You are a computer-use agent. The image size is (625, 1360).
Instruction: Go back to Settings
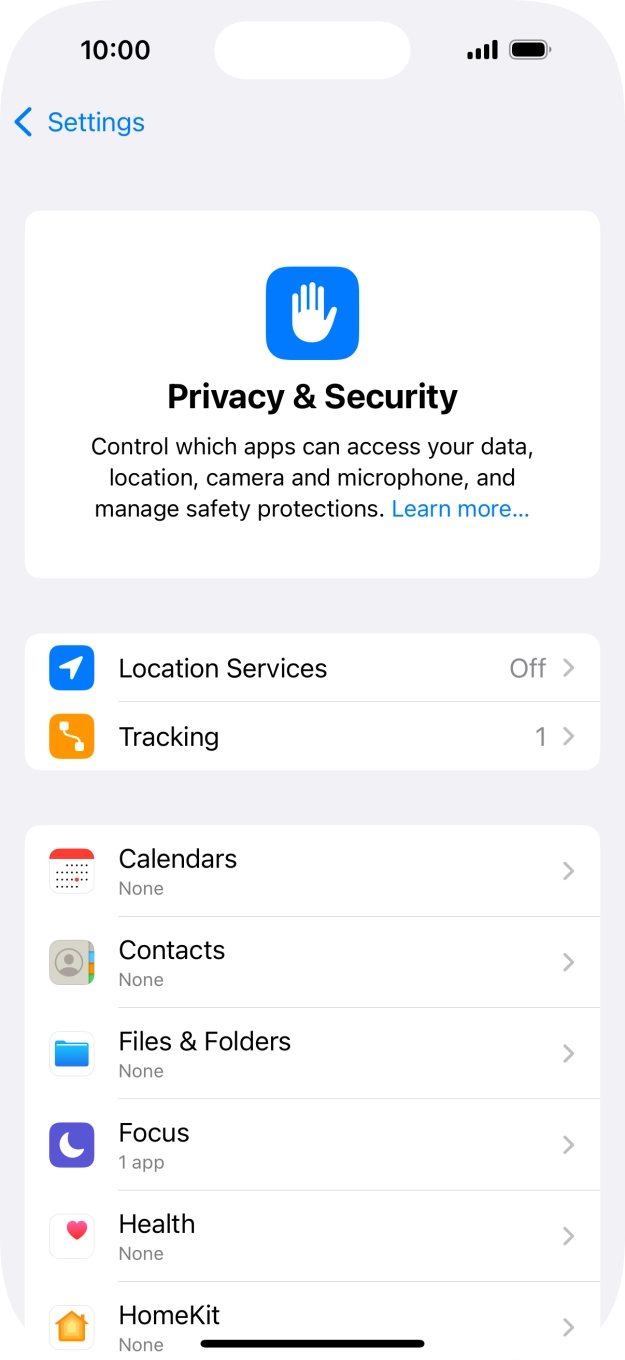(80, 122)
